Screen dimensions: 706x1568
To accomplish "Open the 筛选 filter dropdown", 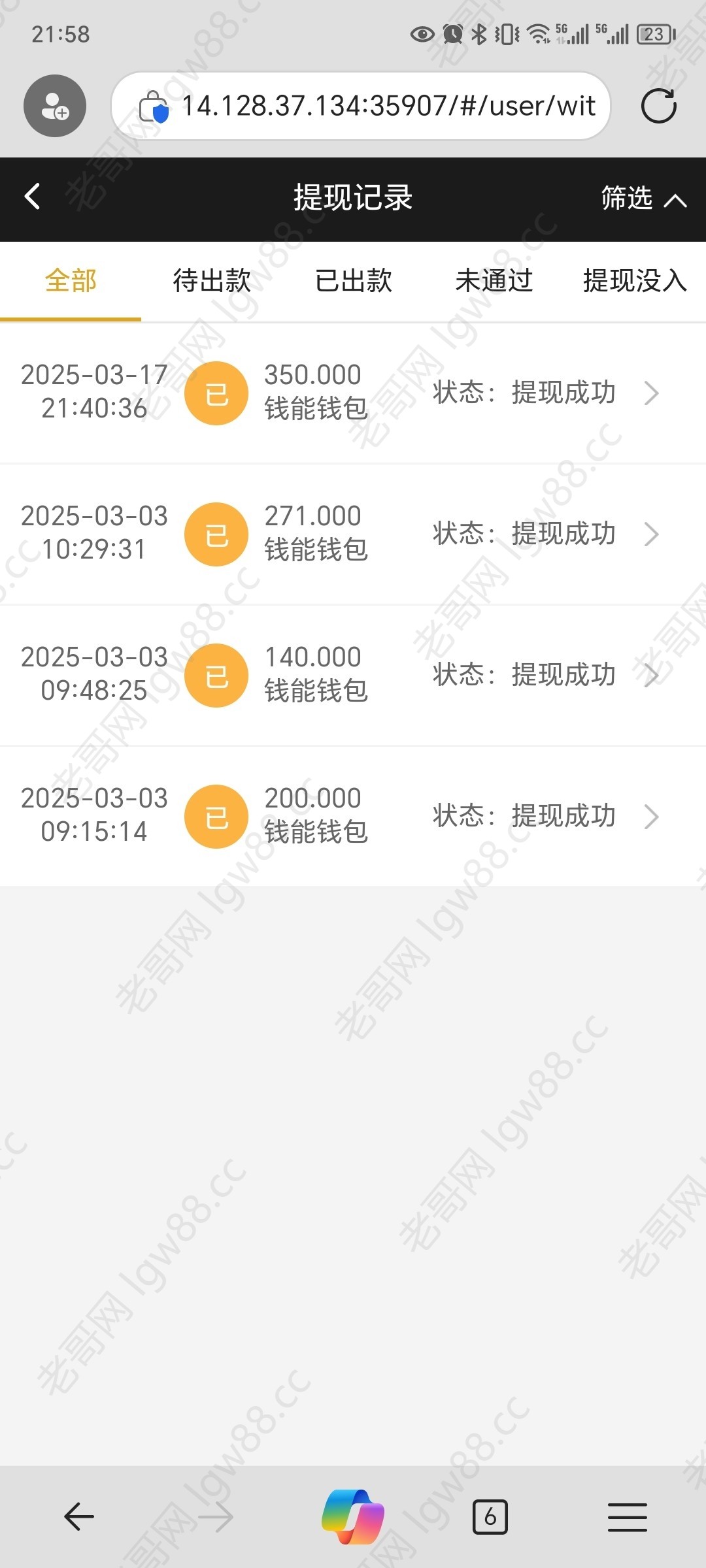I will (x=643, y=198).
